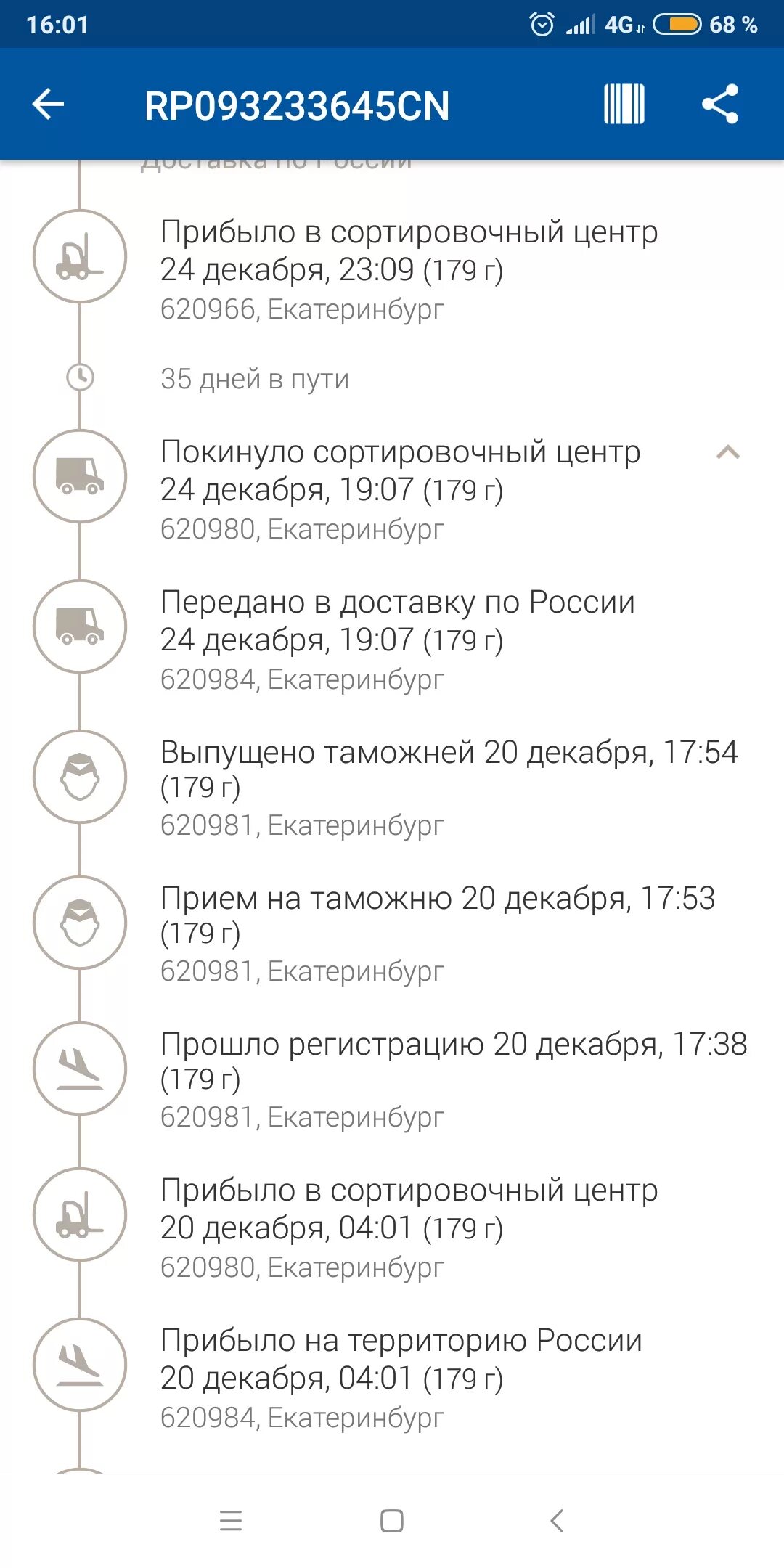784x1568 pixels.
Task: Collapse the delivery steps with the chevron
Action: [727, 453]
